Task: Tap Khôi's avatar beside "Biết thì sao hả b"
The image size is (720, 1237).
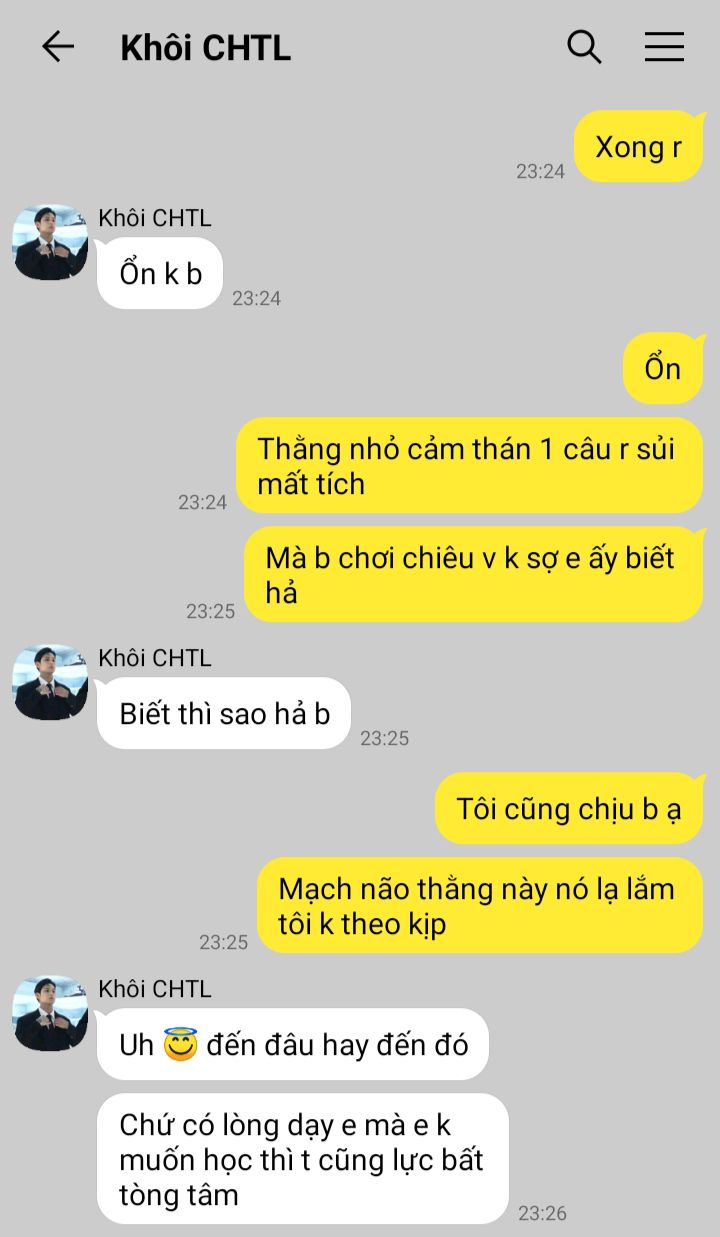Action: (x=50, y=682)
